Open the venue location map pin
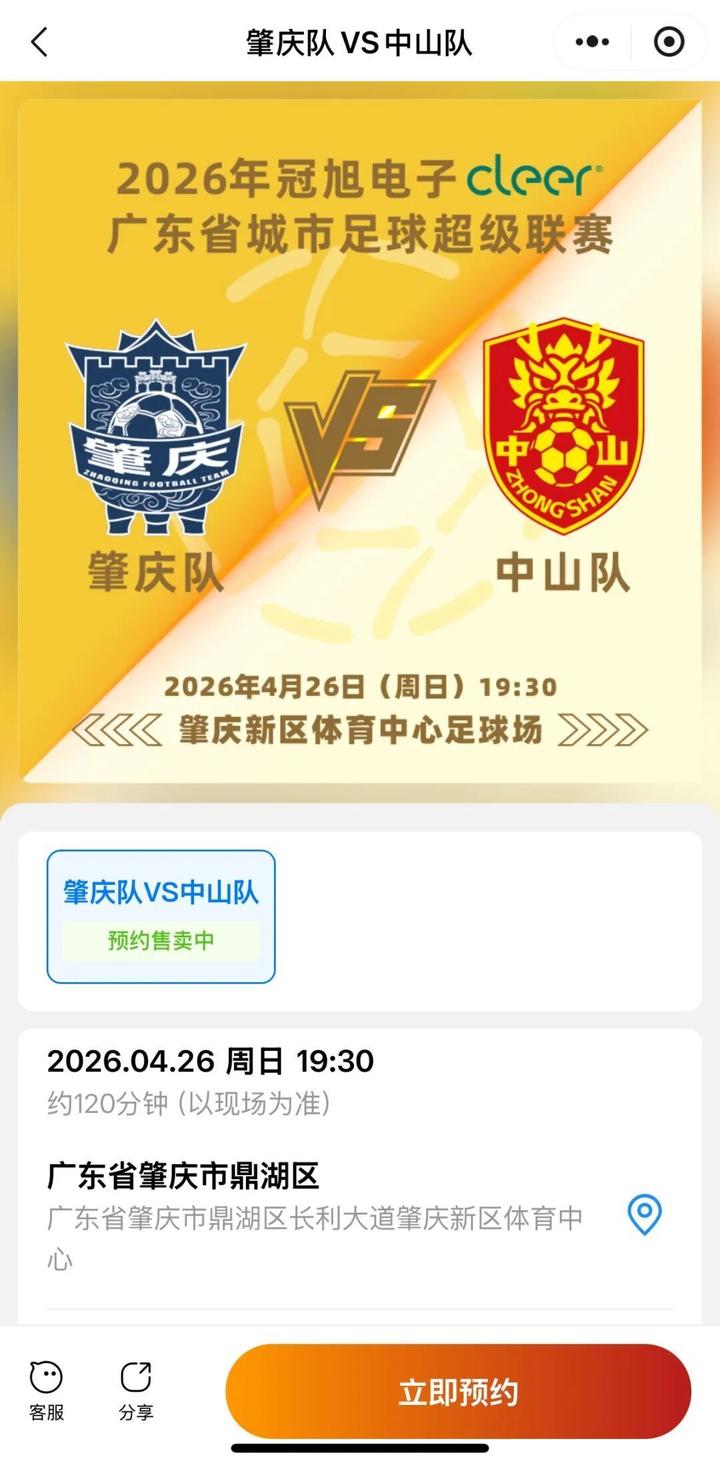The image size is (720, 1467). pyautogui.click(x=644, y=1215)
